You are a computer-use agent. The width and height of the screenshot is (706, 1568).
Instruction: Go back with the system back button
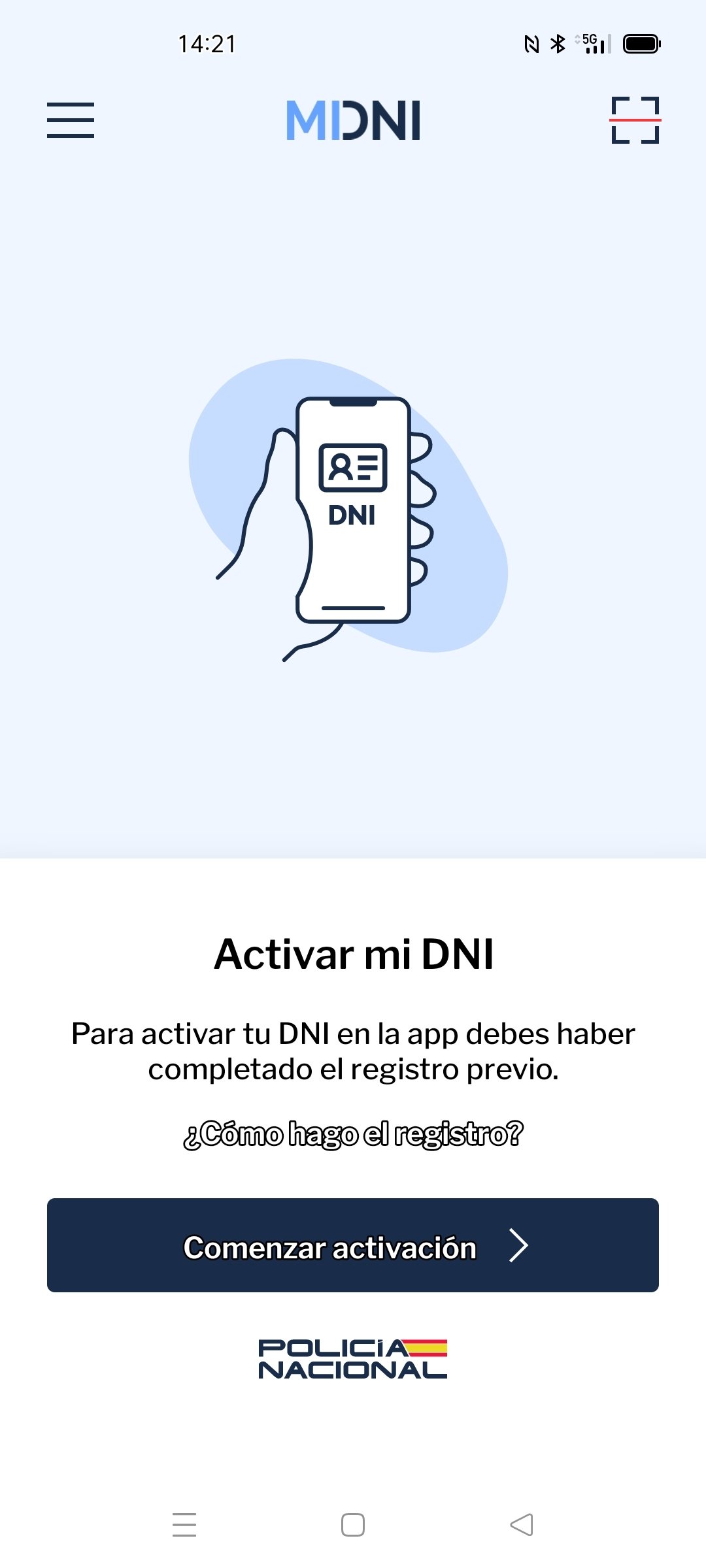pyautogui.click(x=522, y=1525)
